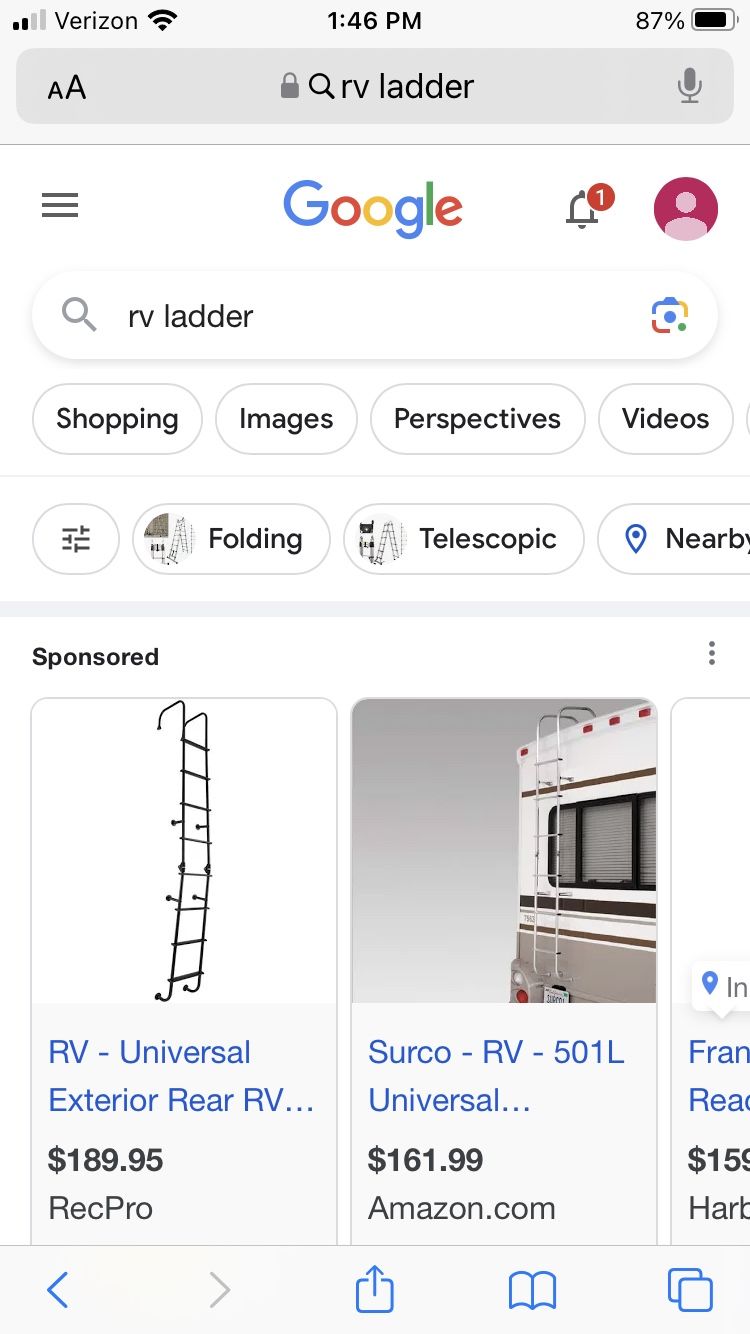Select the Telescopic filter chip
This screenshot has width=750, height=1334.
[463, 539]
